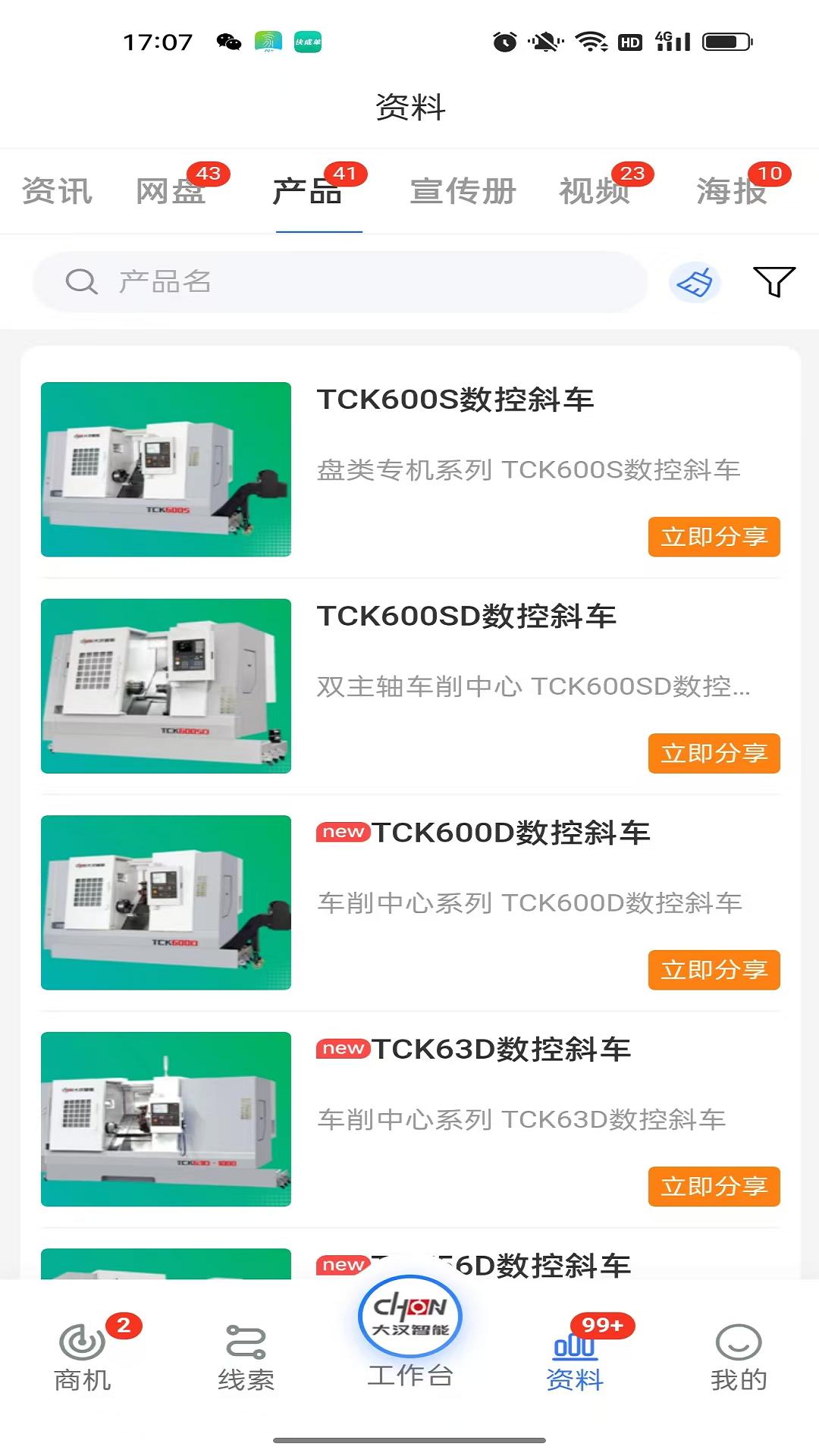Open the 视频 videos tab
Image resolution: width=819 pixels, height=1456 pixels.
tap(595, 191)
